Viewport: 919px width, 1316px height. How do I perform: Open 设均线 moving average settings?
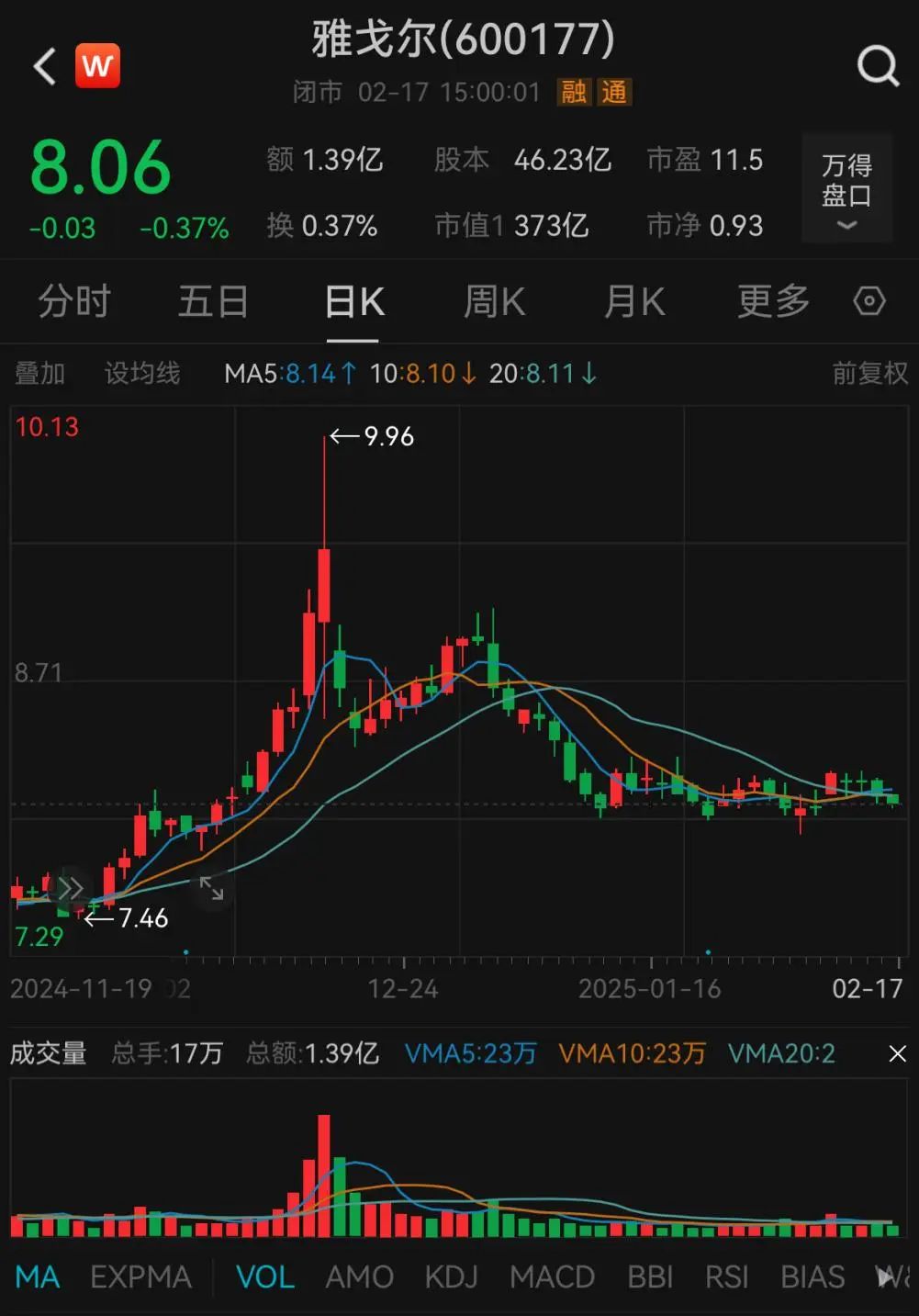pos(142,373)
